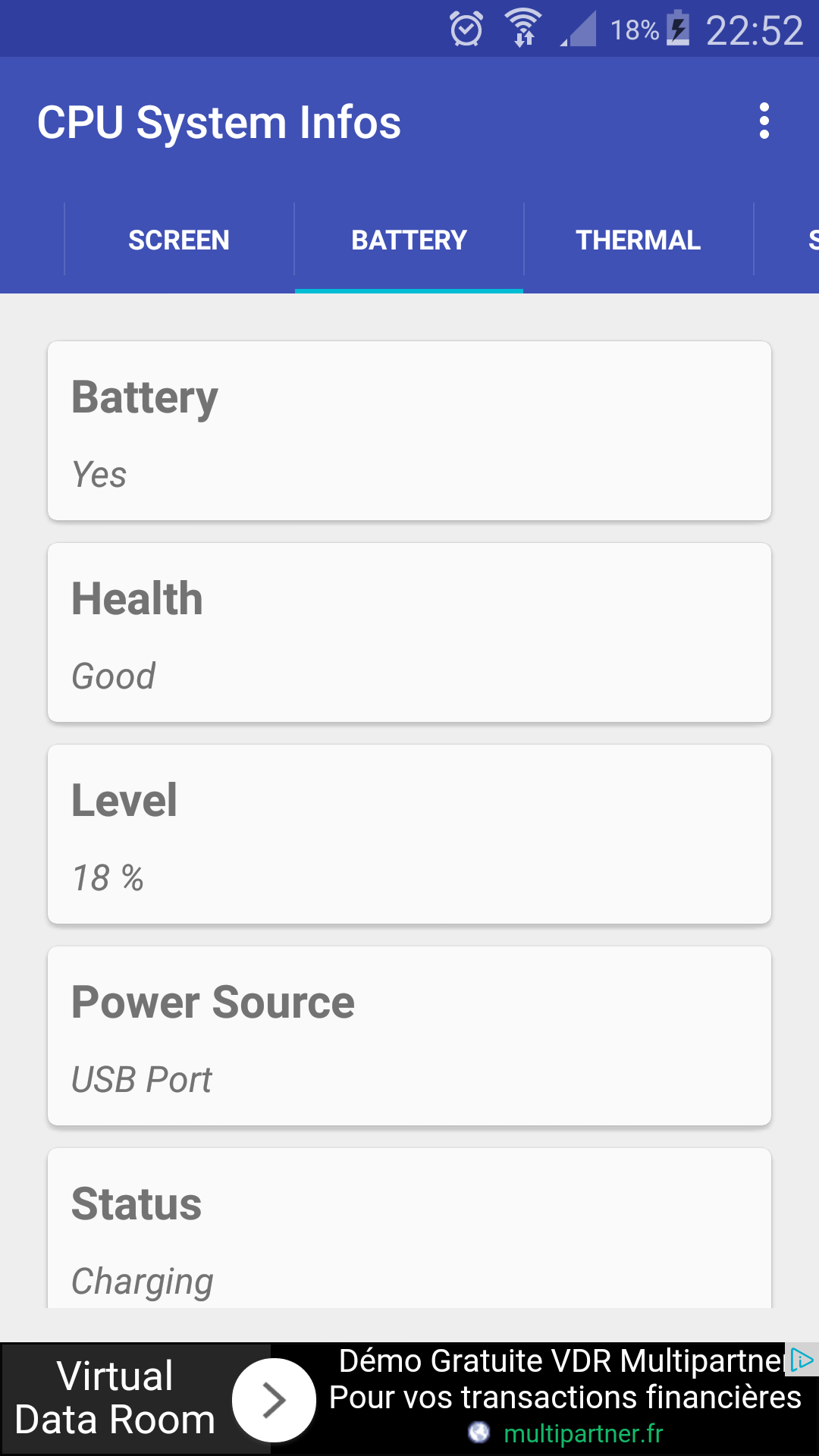Screen dimensions: 819x1456
Task: Select the BATTERY tab
Action: [x=409, y=240]
